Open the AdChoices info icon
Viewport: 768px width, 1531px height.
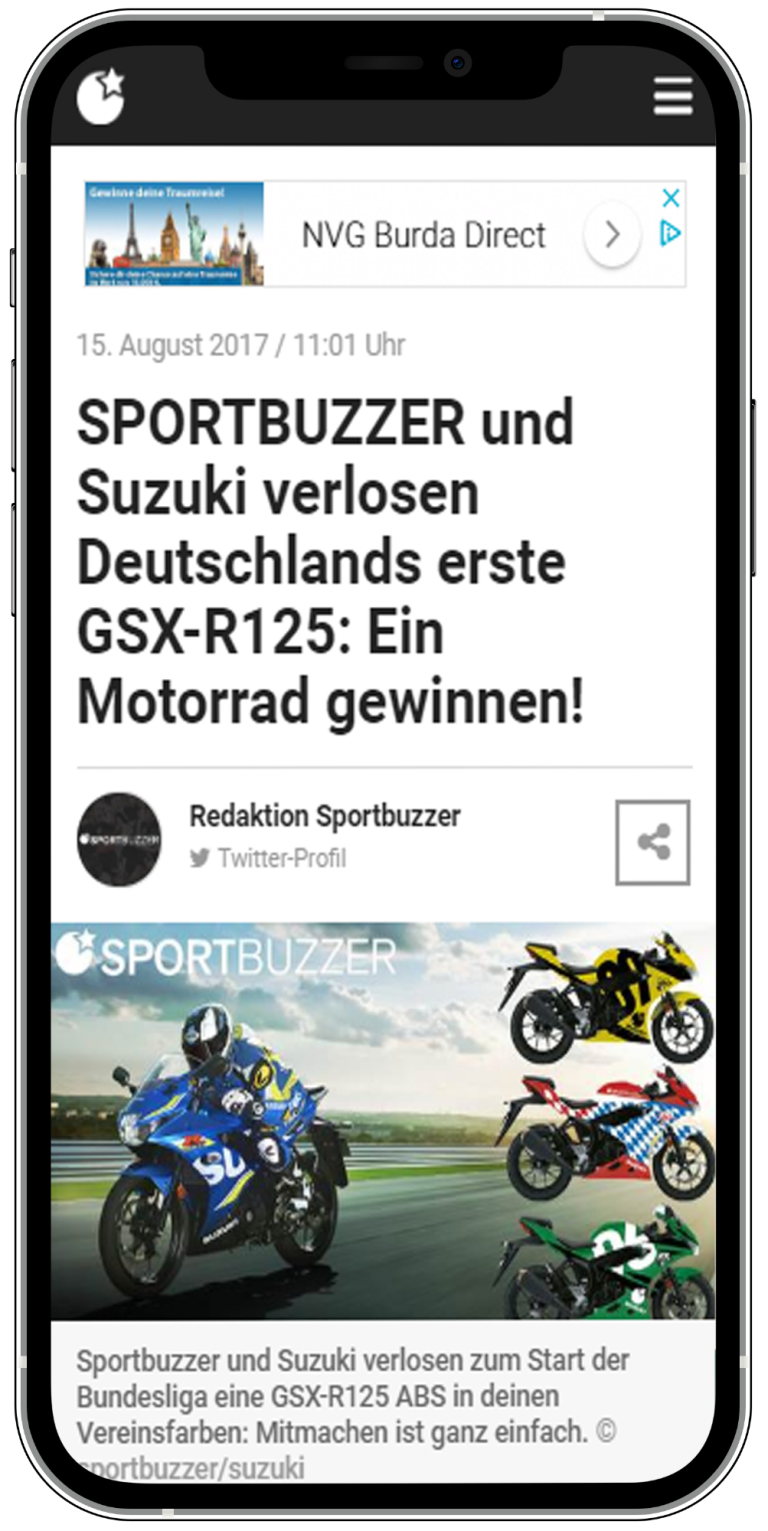tap(671, 234)
